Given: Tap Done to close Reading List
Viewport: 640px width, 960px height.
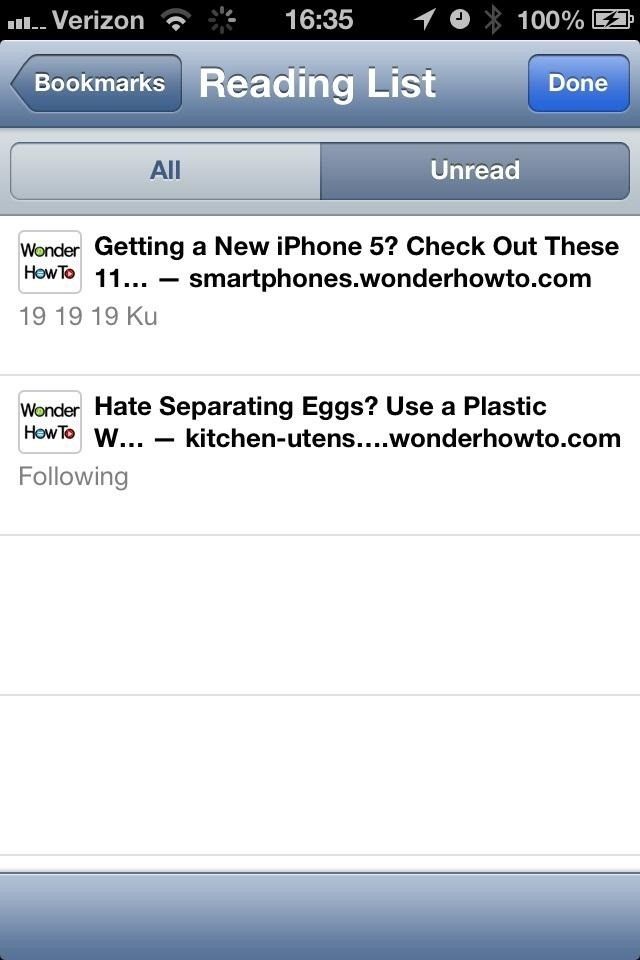Looking at the screenshot, I should click(x=577, y=83).
